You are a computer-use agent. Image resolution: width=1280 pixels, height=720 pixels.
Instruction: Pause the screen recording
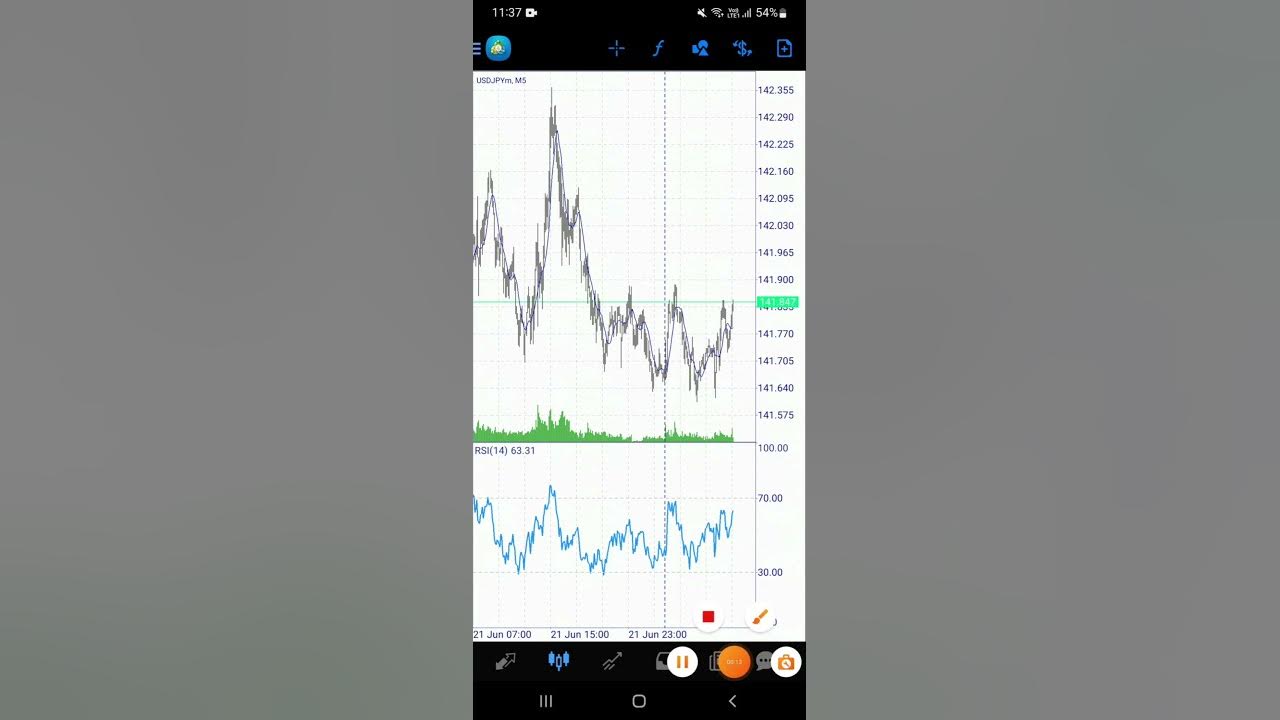point(682,662)
